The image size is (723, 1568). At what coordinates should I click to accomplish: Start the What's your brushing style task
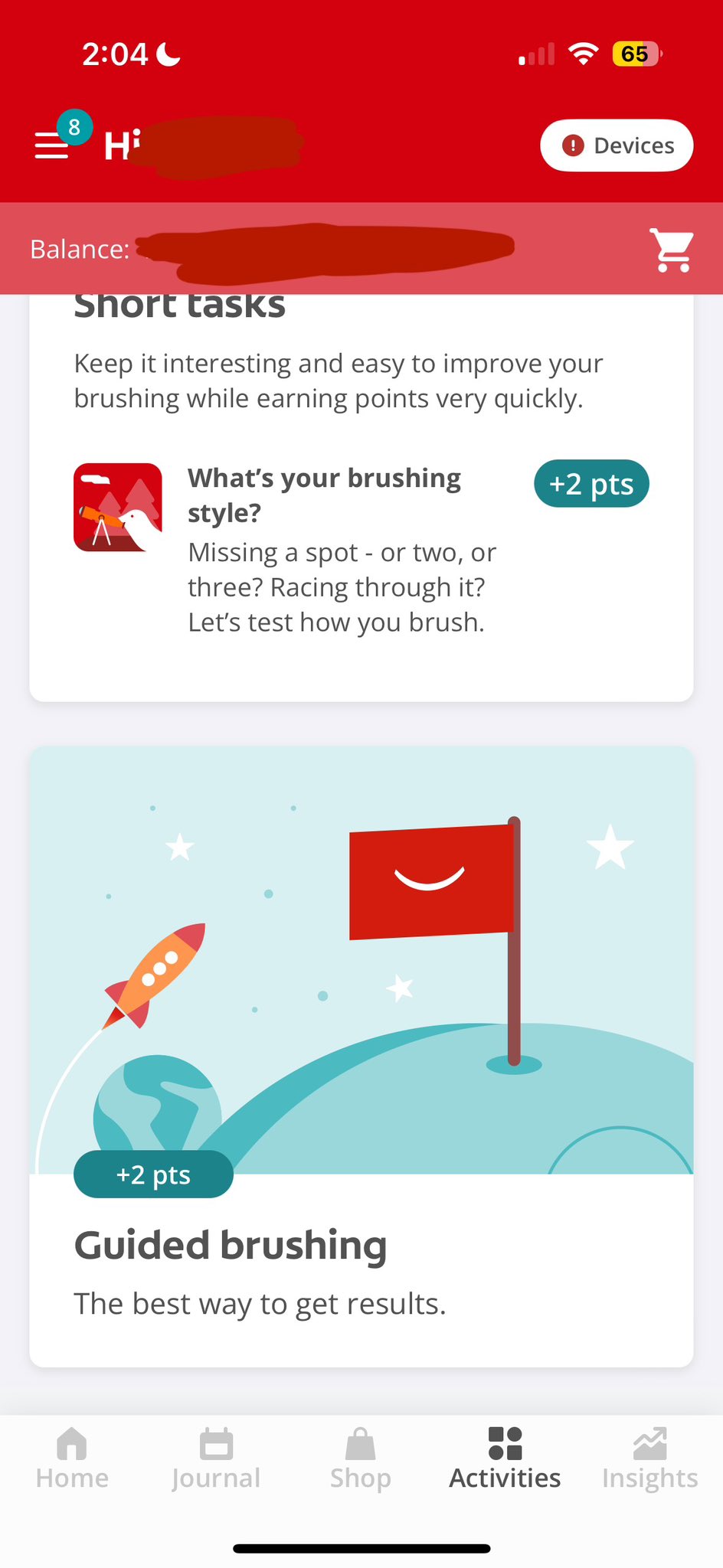tap(361, 550)
